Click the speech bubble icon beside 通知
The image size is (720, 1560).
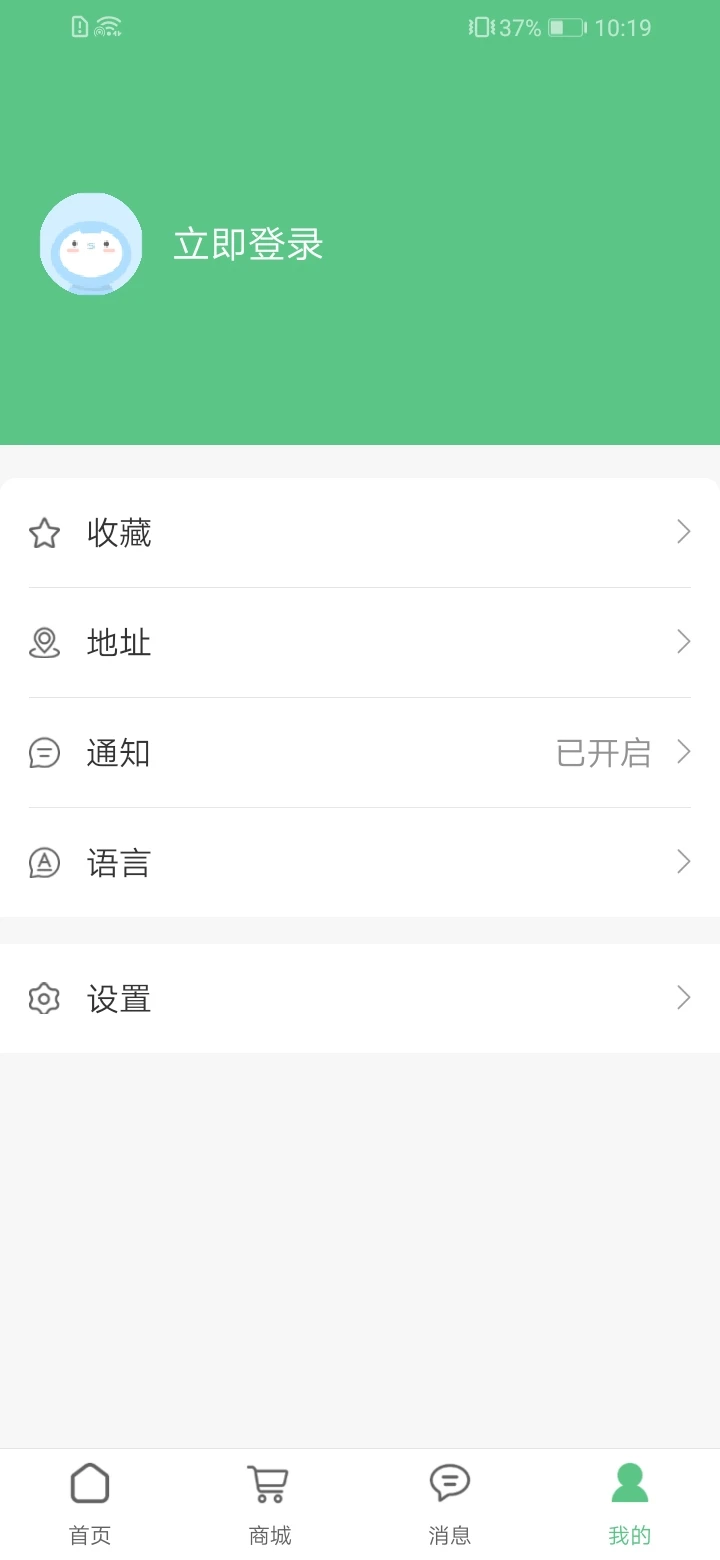43,753
